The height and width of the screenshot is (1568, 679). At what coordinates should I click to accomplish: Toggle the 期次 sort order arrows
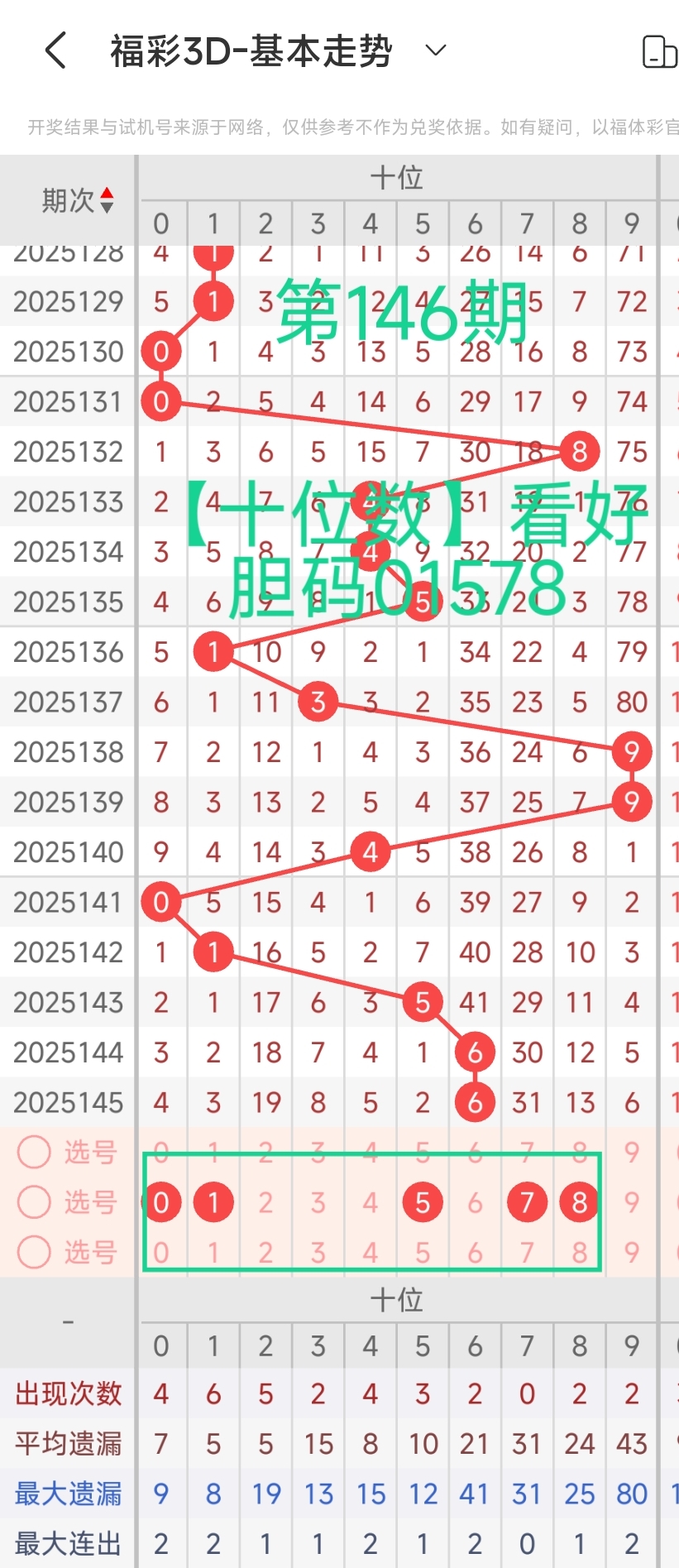[x=107, y=200]
